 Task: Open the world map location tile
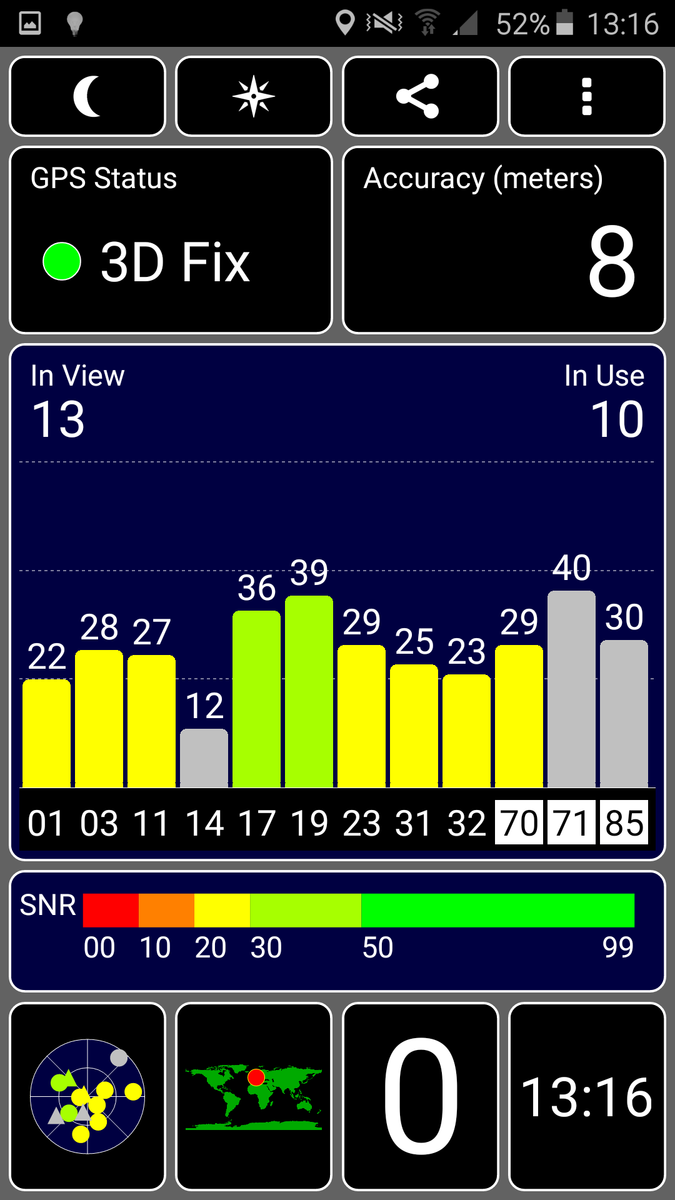254,1096
